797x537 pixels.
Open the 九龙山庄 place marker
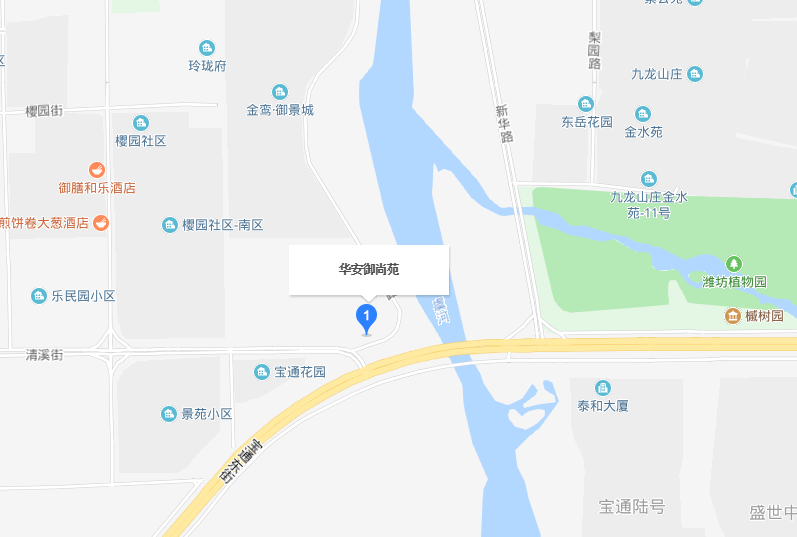695,74
